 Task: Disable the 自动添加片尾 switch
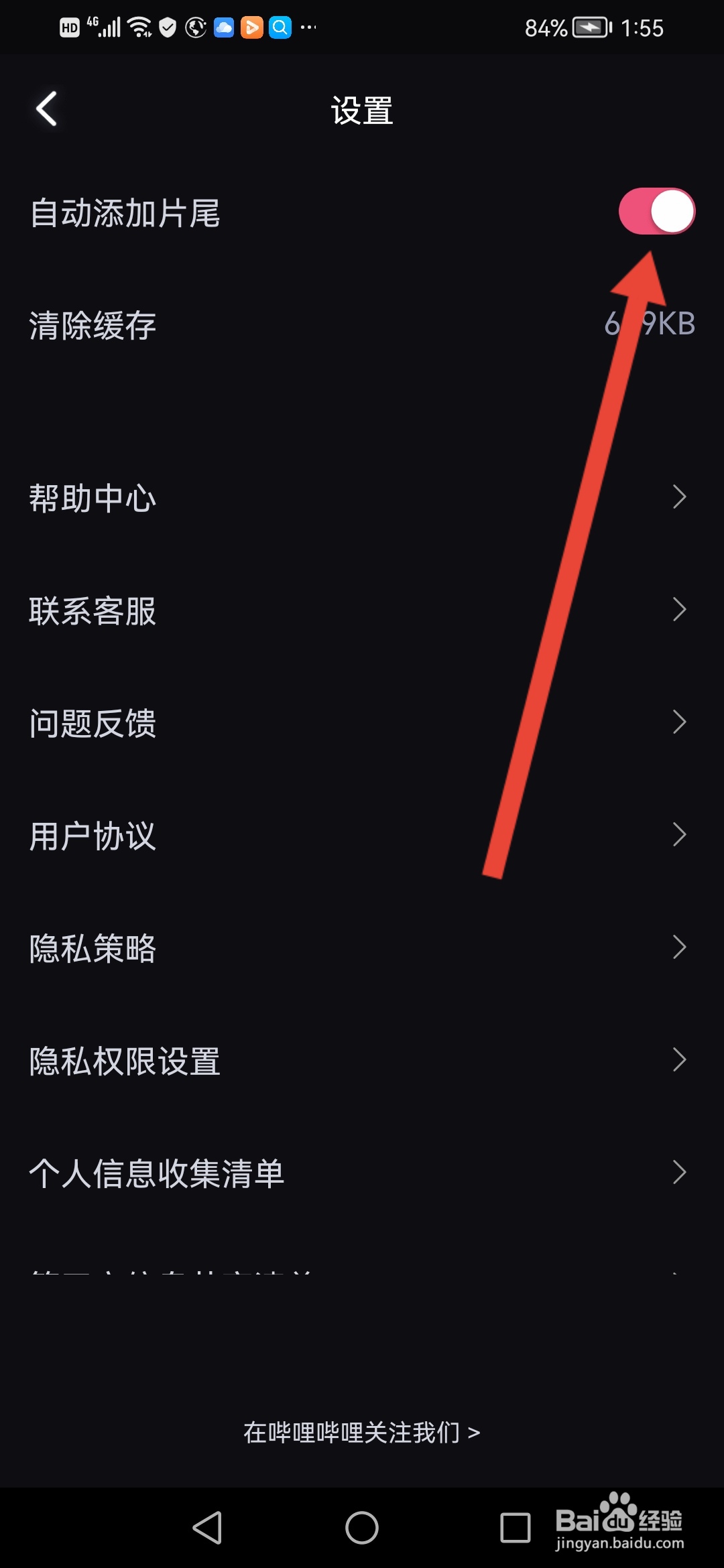click(658, 212)
